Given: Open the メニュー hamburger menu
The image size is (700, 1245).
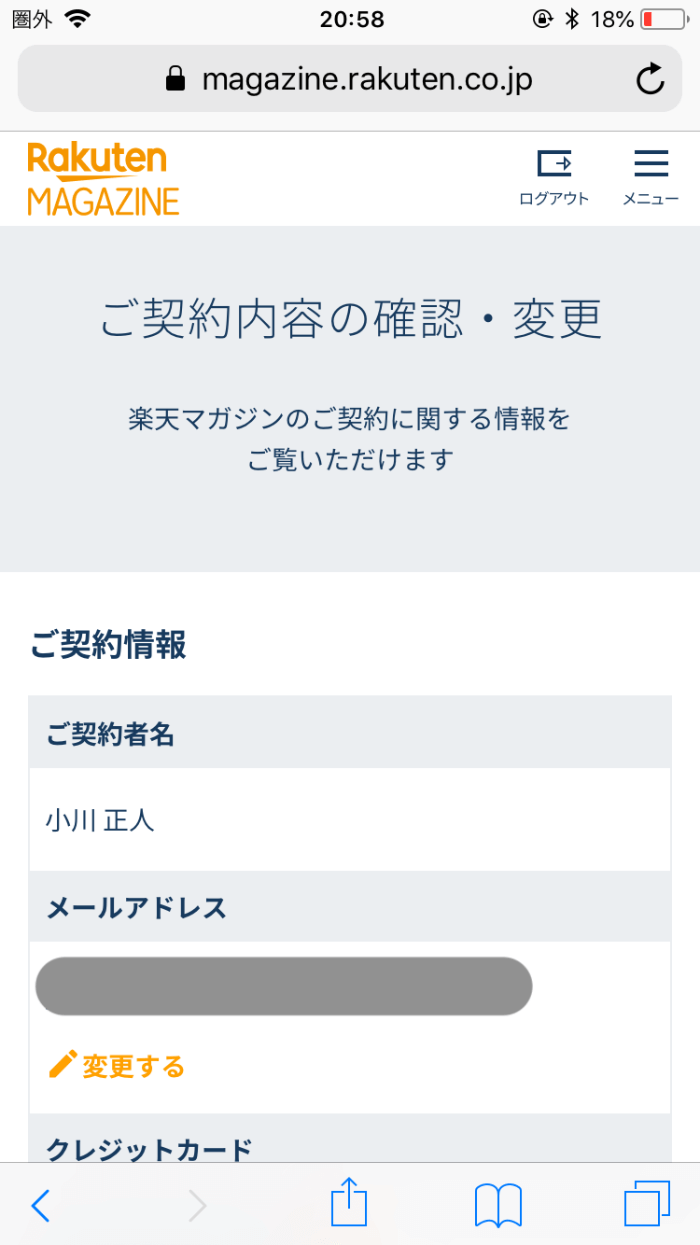Looking at the screenshot, I should coord(651,176).
